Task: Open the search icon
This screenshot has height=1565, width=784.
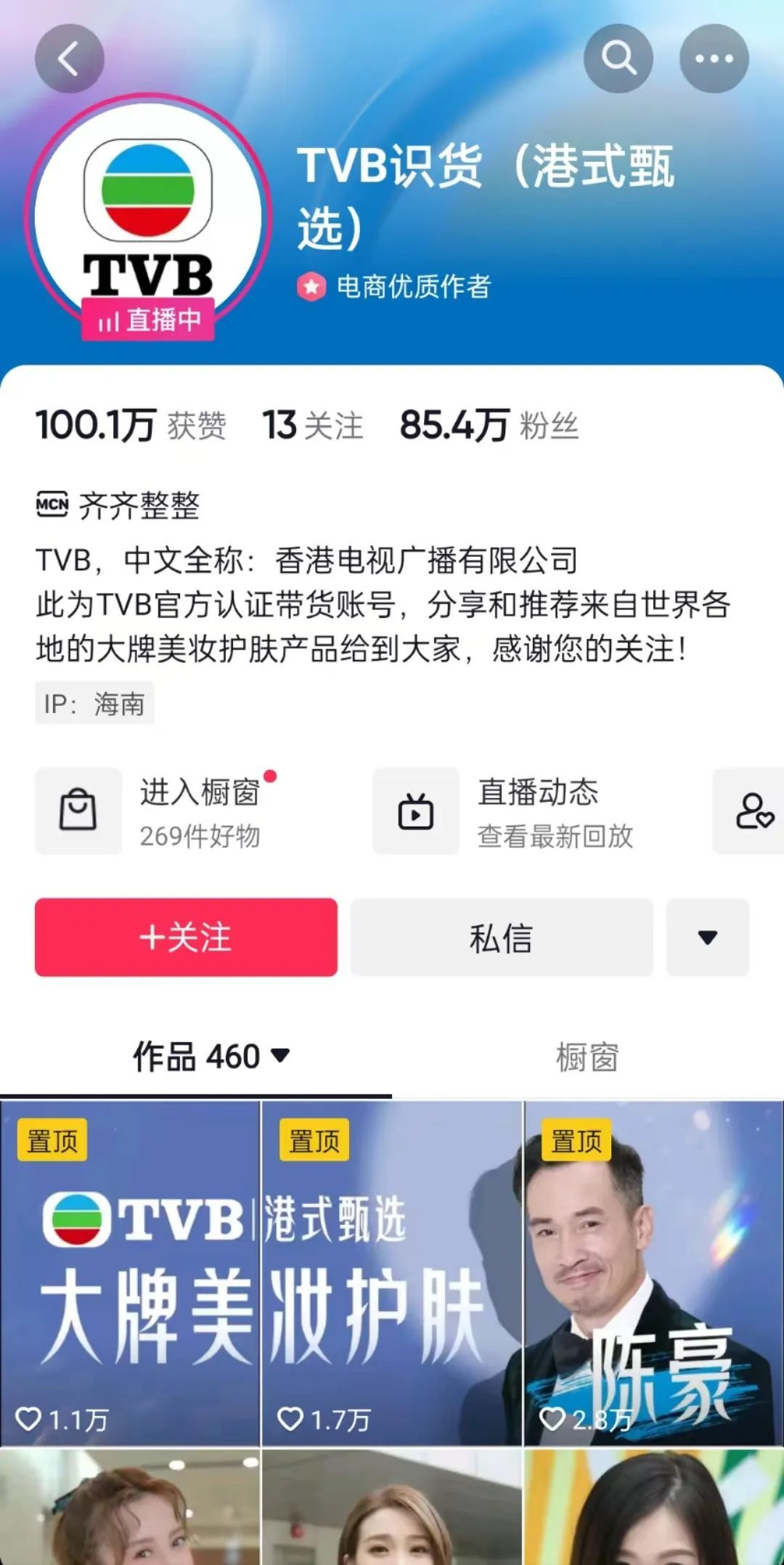Action: click(x=618, y=59)
